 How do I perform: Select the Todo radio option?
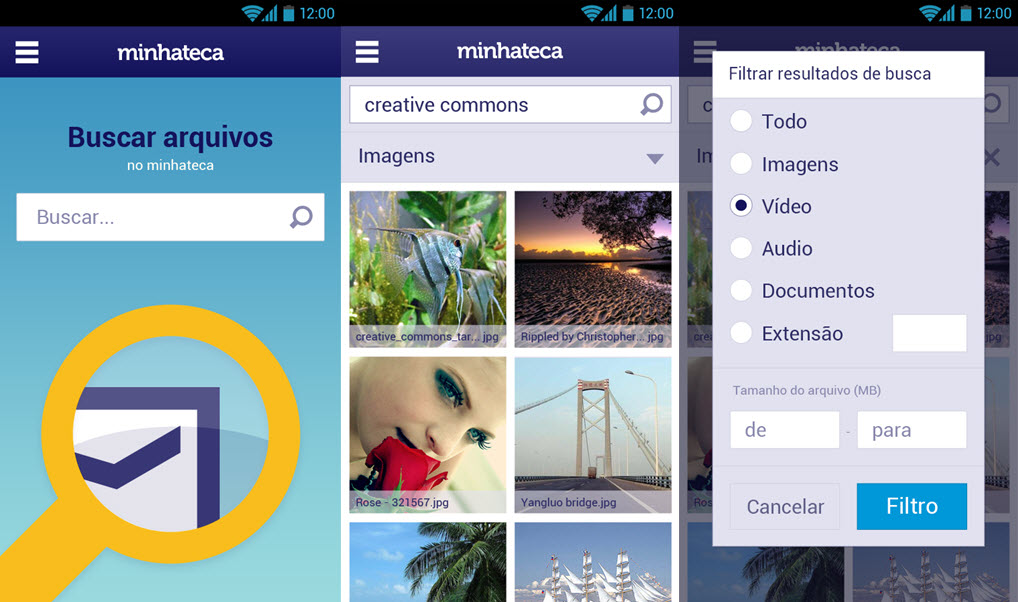[741, 121]
